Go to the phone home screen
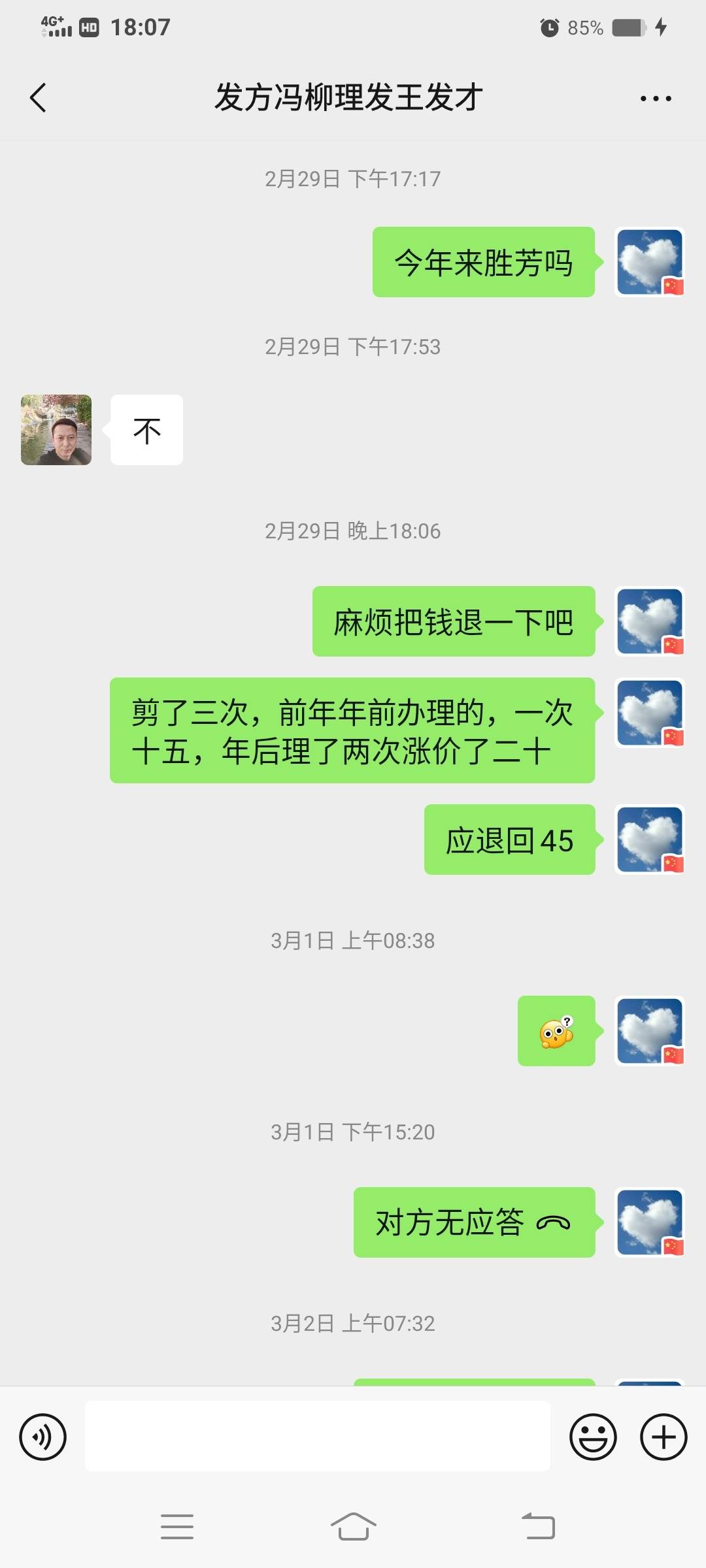706x1568 pixels. click(353, 1526)
